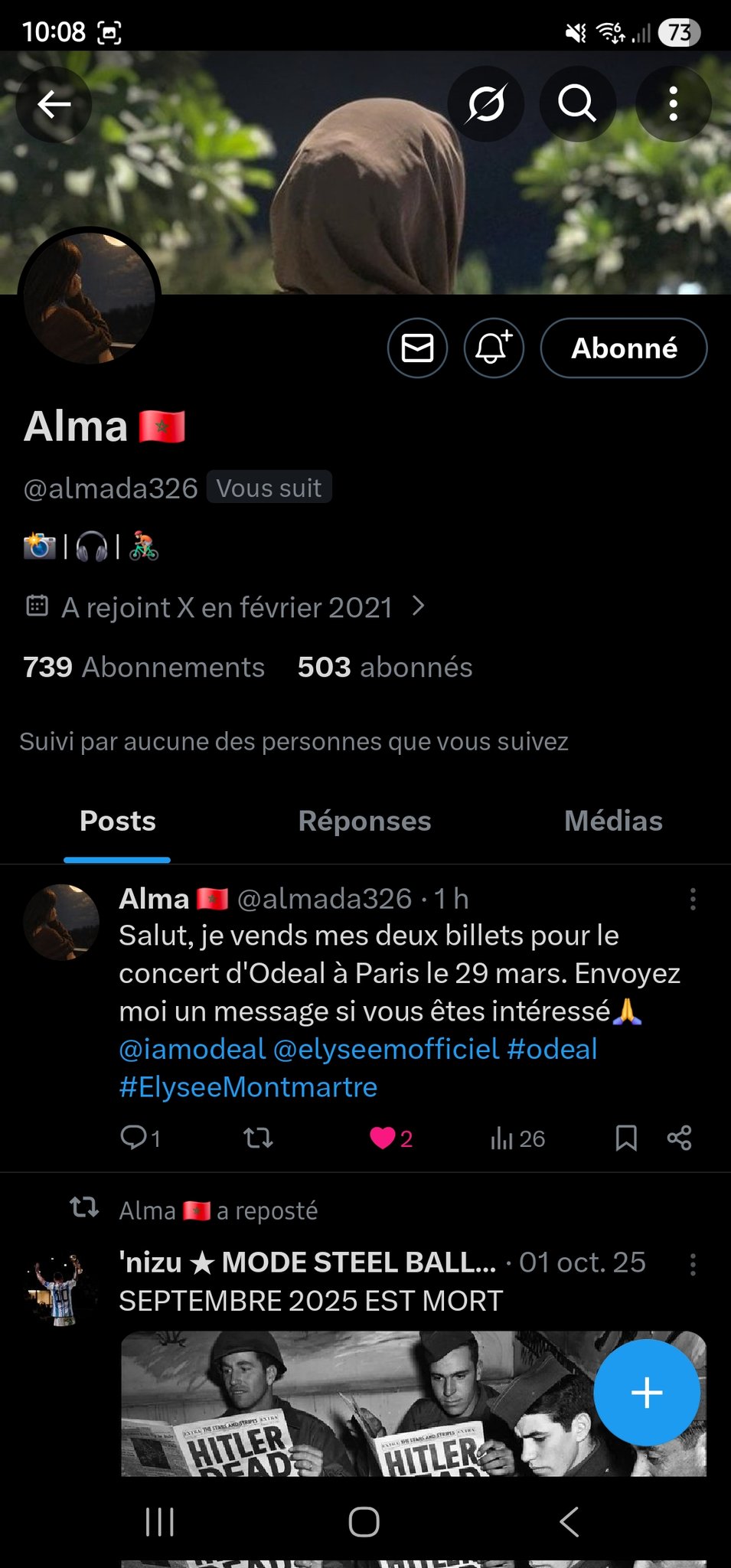Screen dimensions: 731x1568
Task: Go back using the top arrow
Action: coord(54,104)
